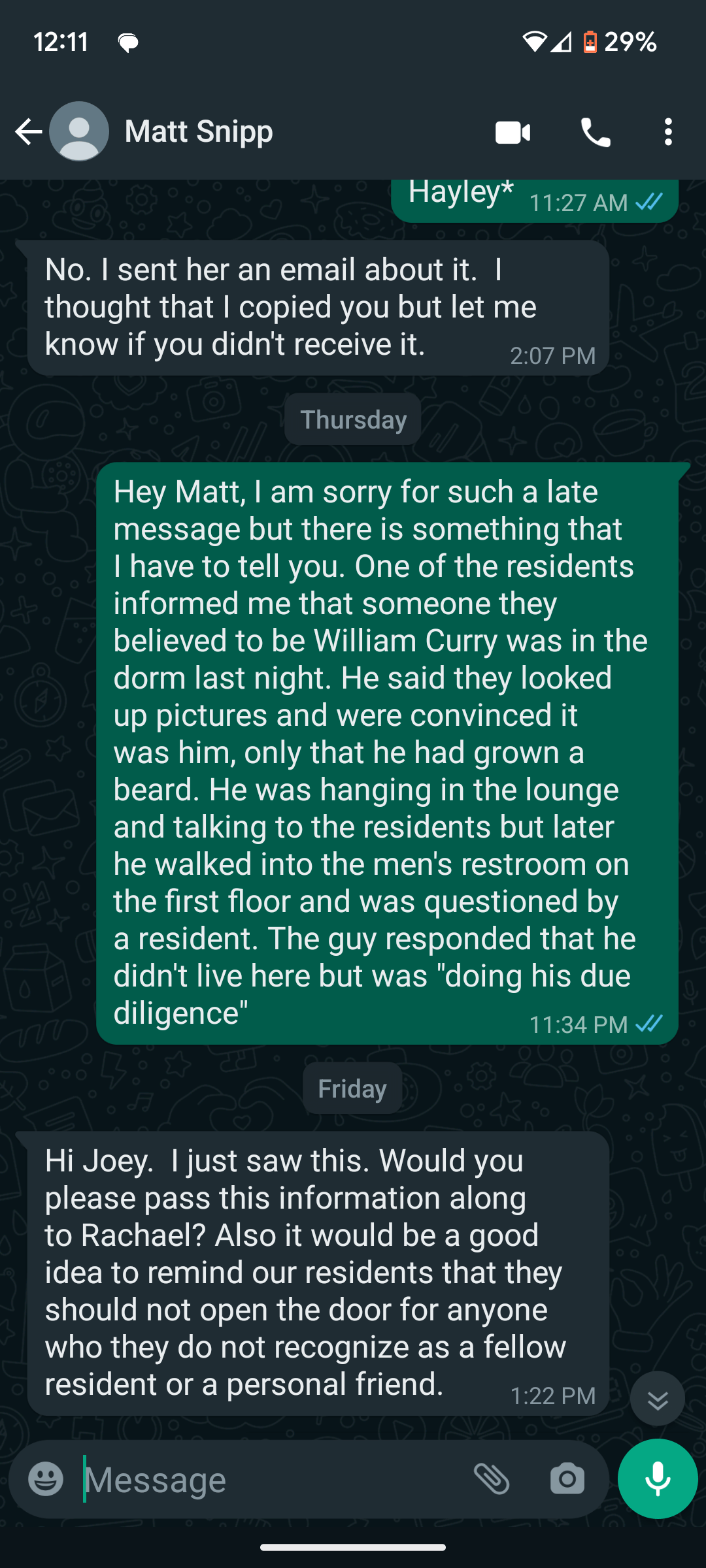Start a voice call with Matt Snipp
Viewport: 706px width, 1568px height.
click(x=596, y=133)
